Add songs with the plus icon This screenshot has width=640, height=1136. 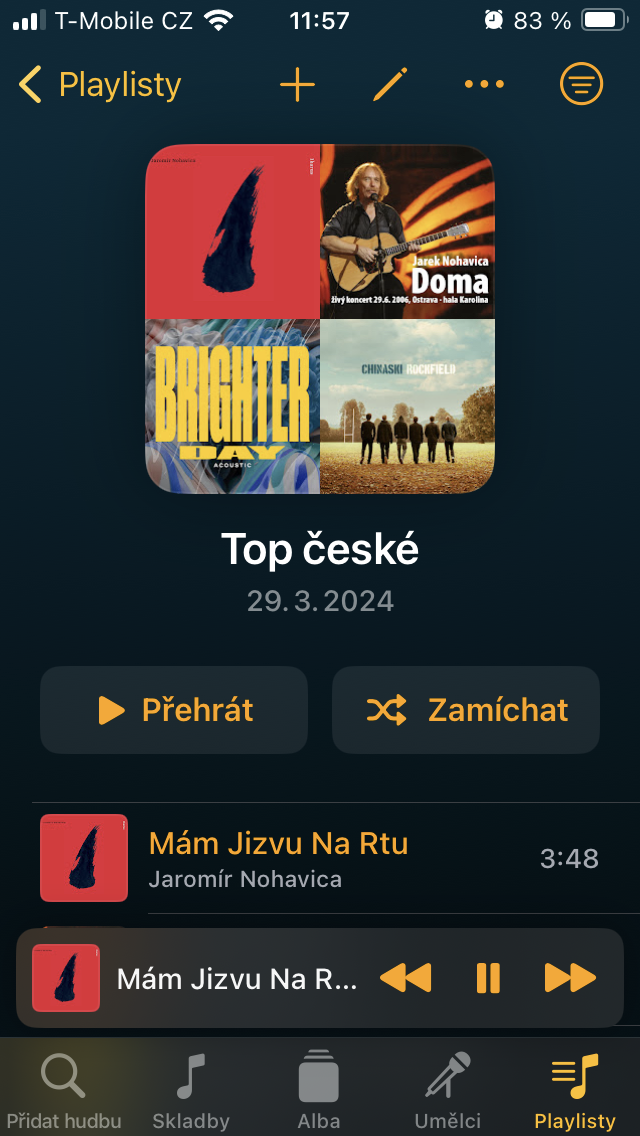(297, 85)
